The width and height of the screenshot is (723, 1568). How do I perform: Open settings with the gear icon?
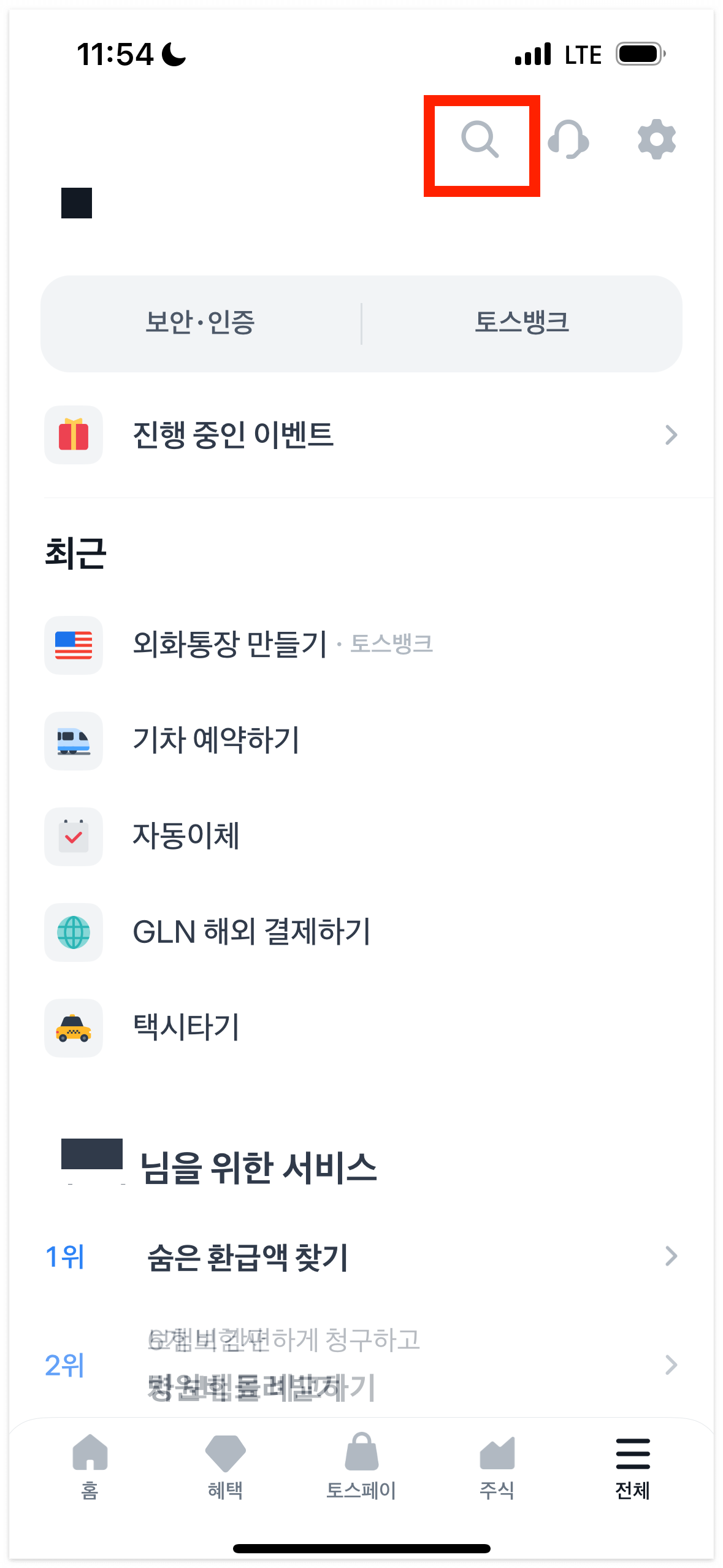[656, 140]
